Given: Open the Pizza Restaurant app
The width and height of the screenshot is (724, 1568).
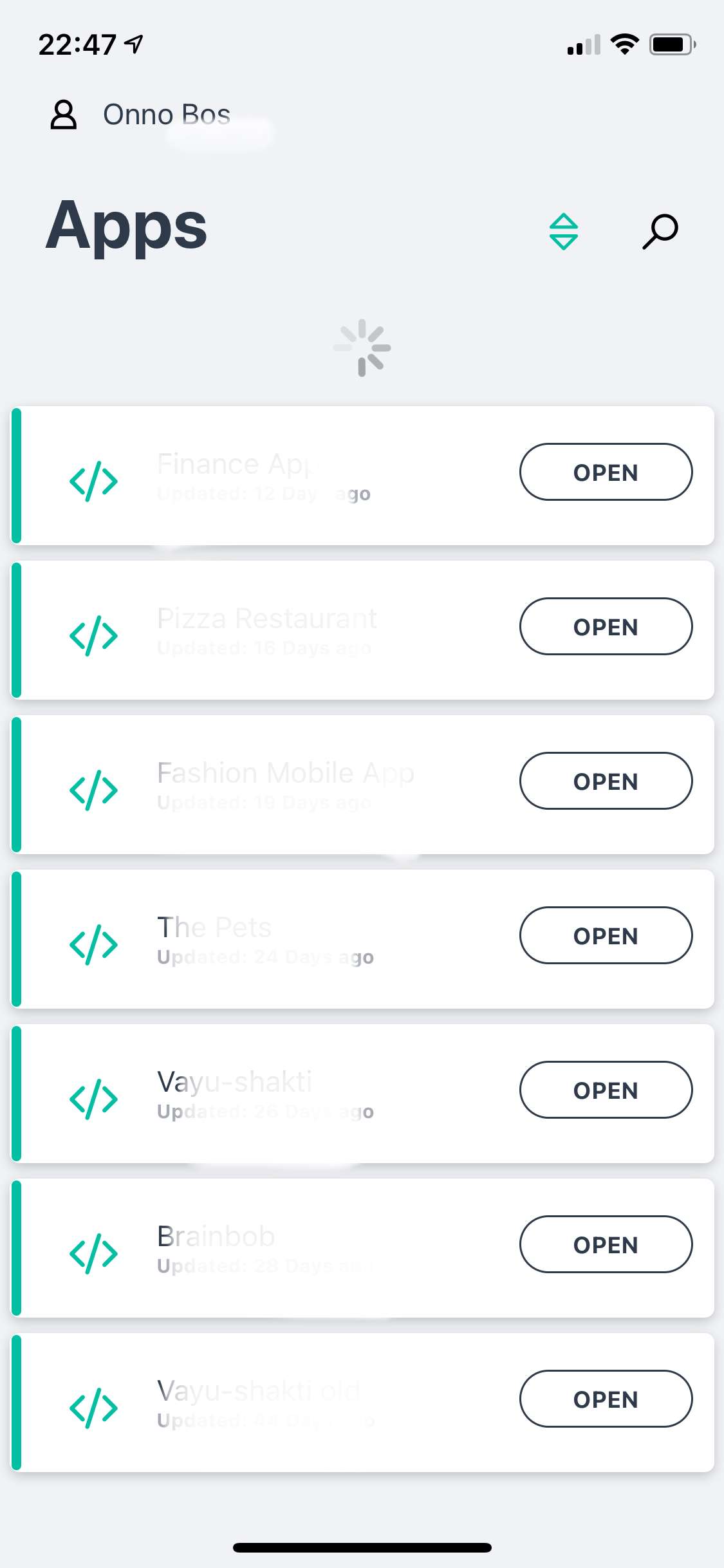Looking at the screenshot, I should pos(606,626).
